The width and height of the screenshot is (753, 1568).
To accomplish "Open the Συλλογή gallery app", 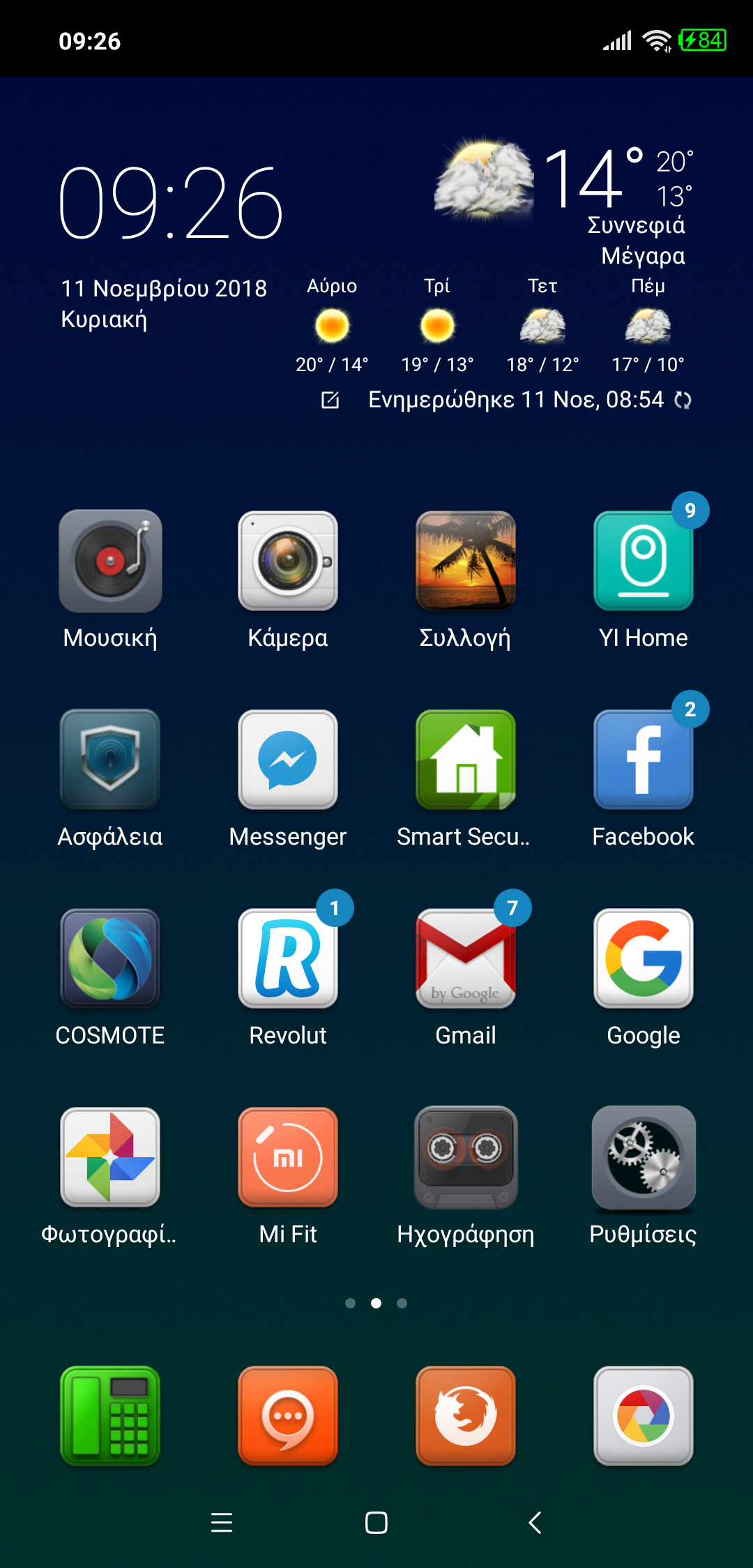I will click(x=466, y=561).
